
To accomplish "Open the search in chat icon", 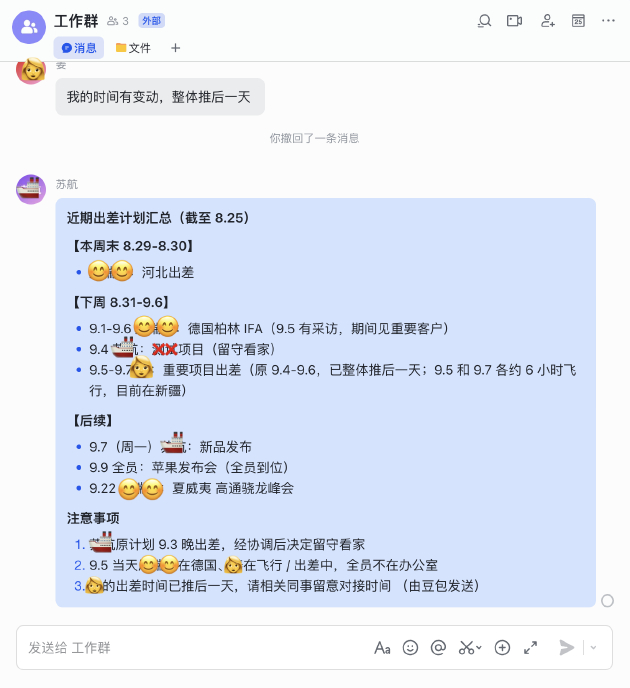I will pyautogui.click(x=484, y=21).
